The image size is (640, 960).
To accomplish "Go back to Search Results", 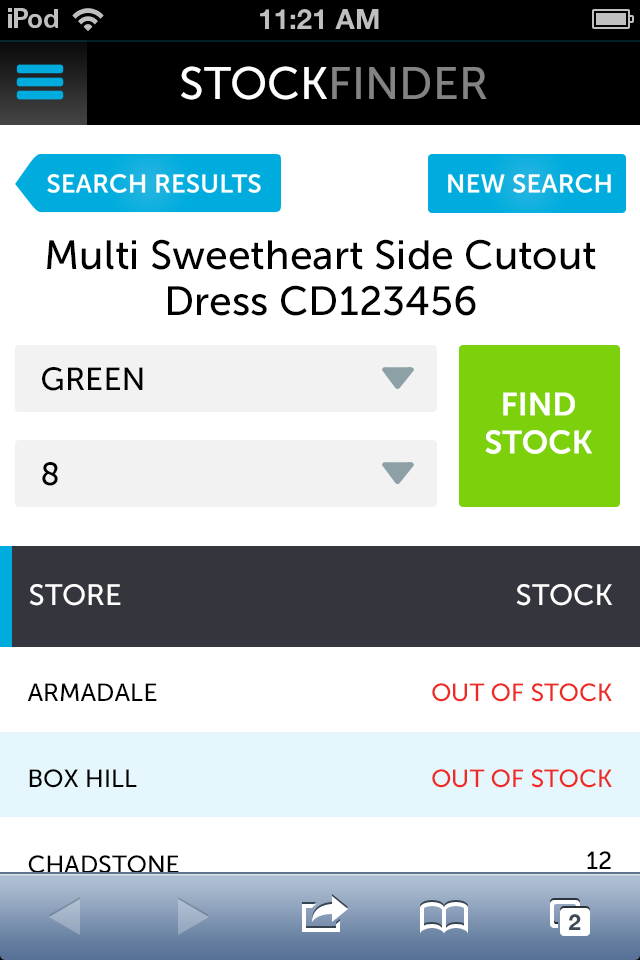I will pos(150,184).
